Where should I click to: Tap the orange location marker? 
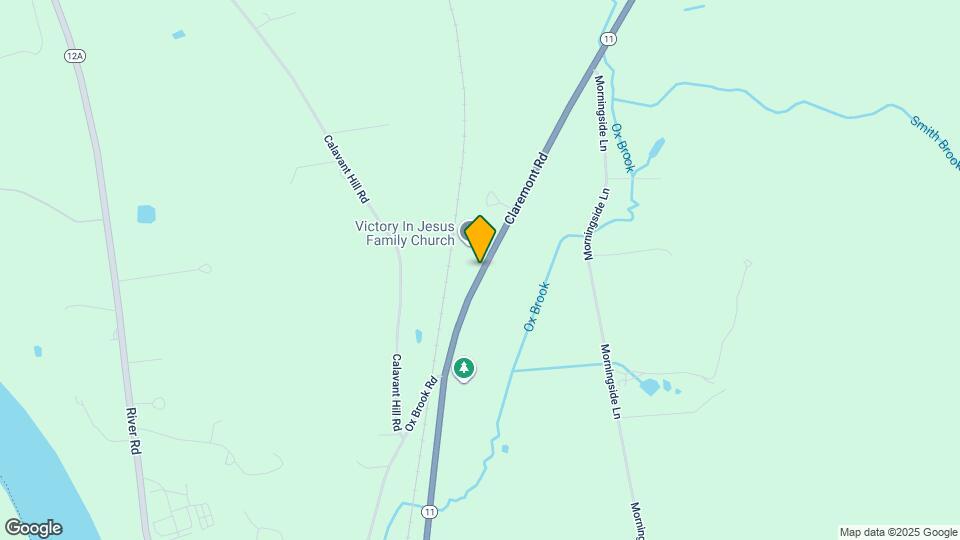point(481,238)
